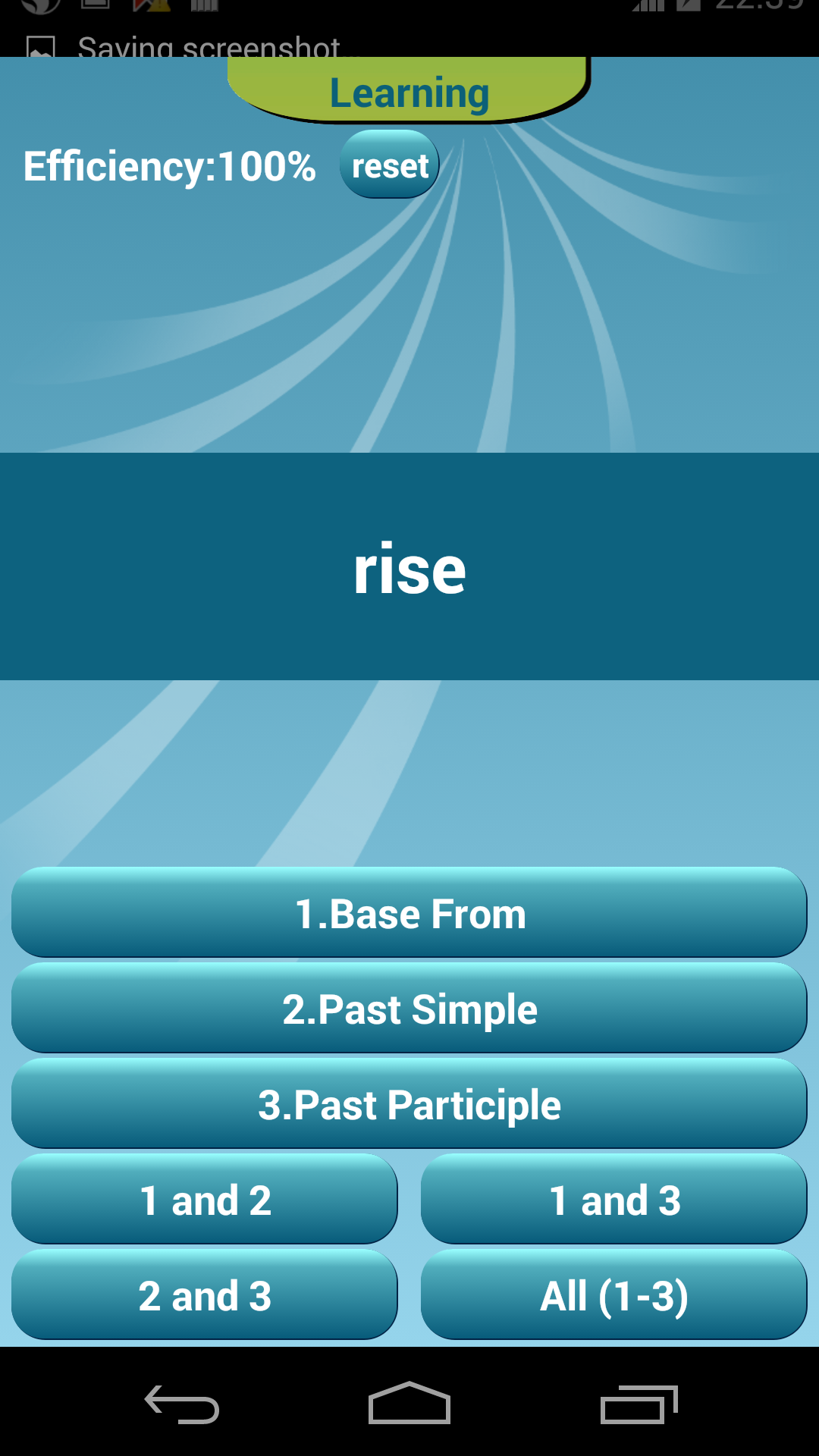Image resolution: width=819 pixels, height=1456 pixels.
Task: Select the "3.Past Participle" answer
Action: coord(409,1103)
